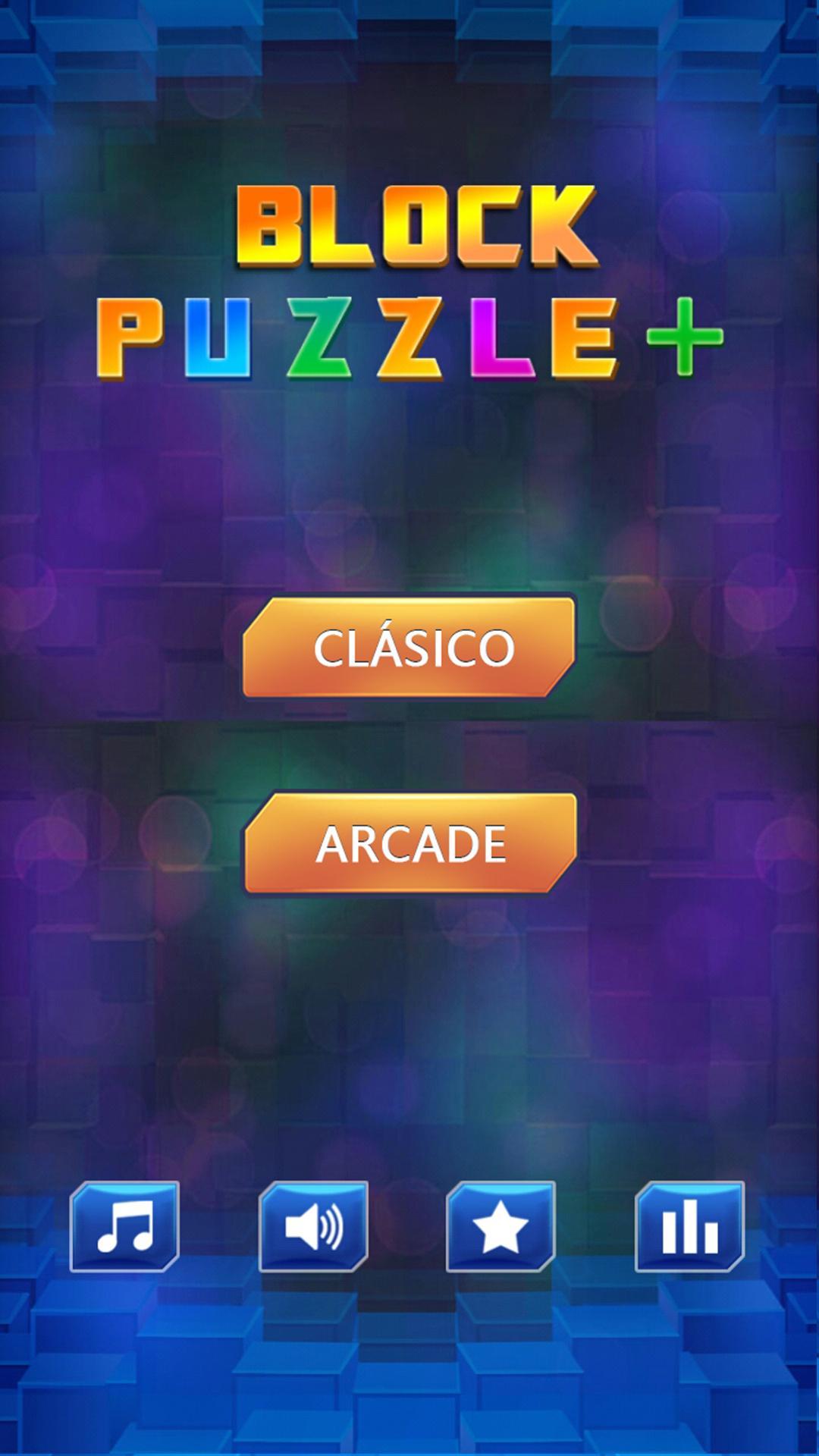The image size is (819, 1456).
Task: Start the Clásico game mode
Action: point(409,648)
